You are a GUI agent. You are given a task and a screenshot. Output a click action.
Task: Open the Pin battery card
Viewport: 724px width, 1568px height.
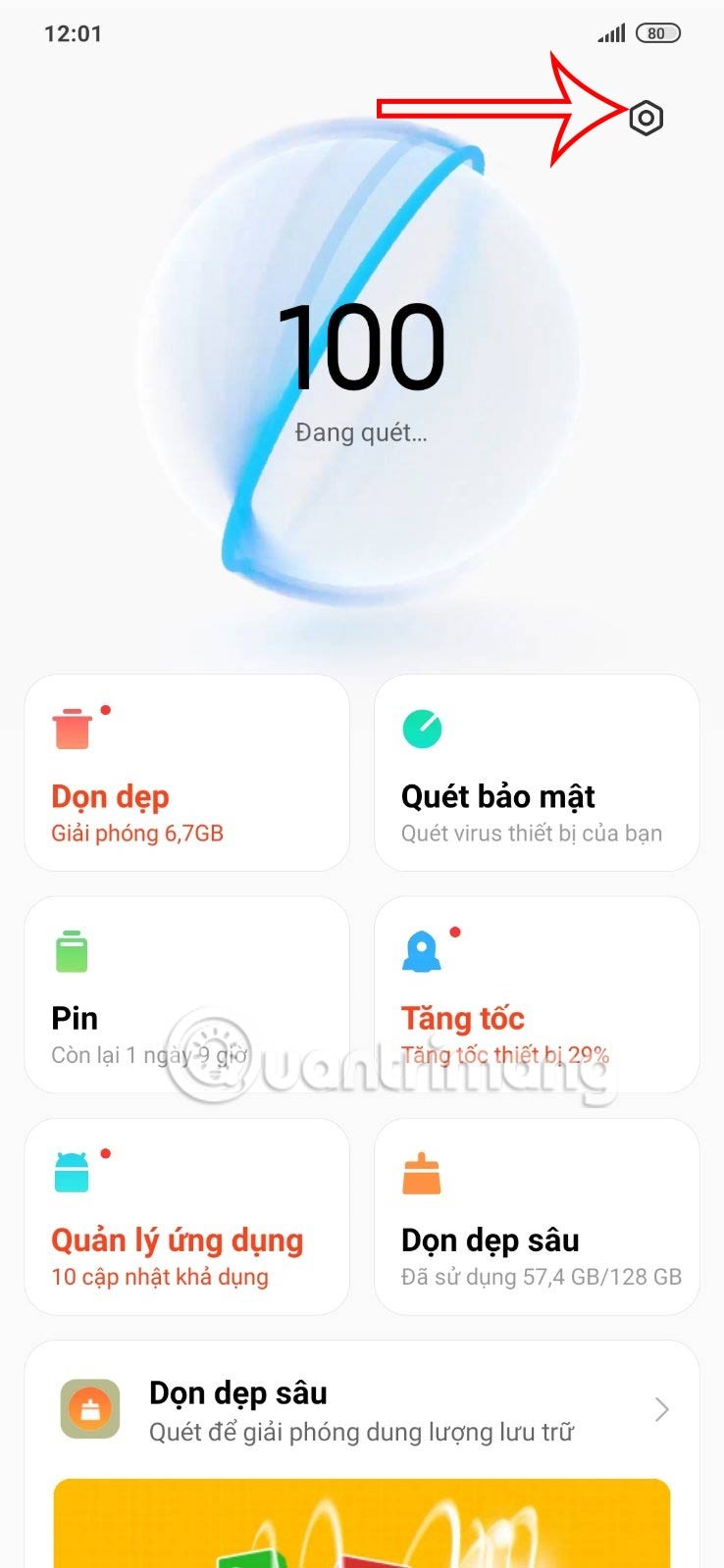pyautogui.click(x=186, y=994)
